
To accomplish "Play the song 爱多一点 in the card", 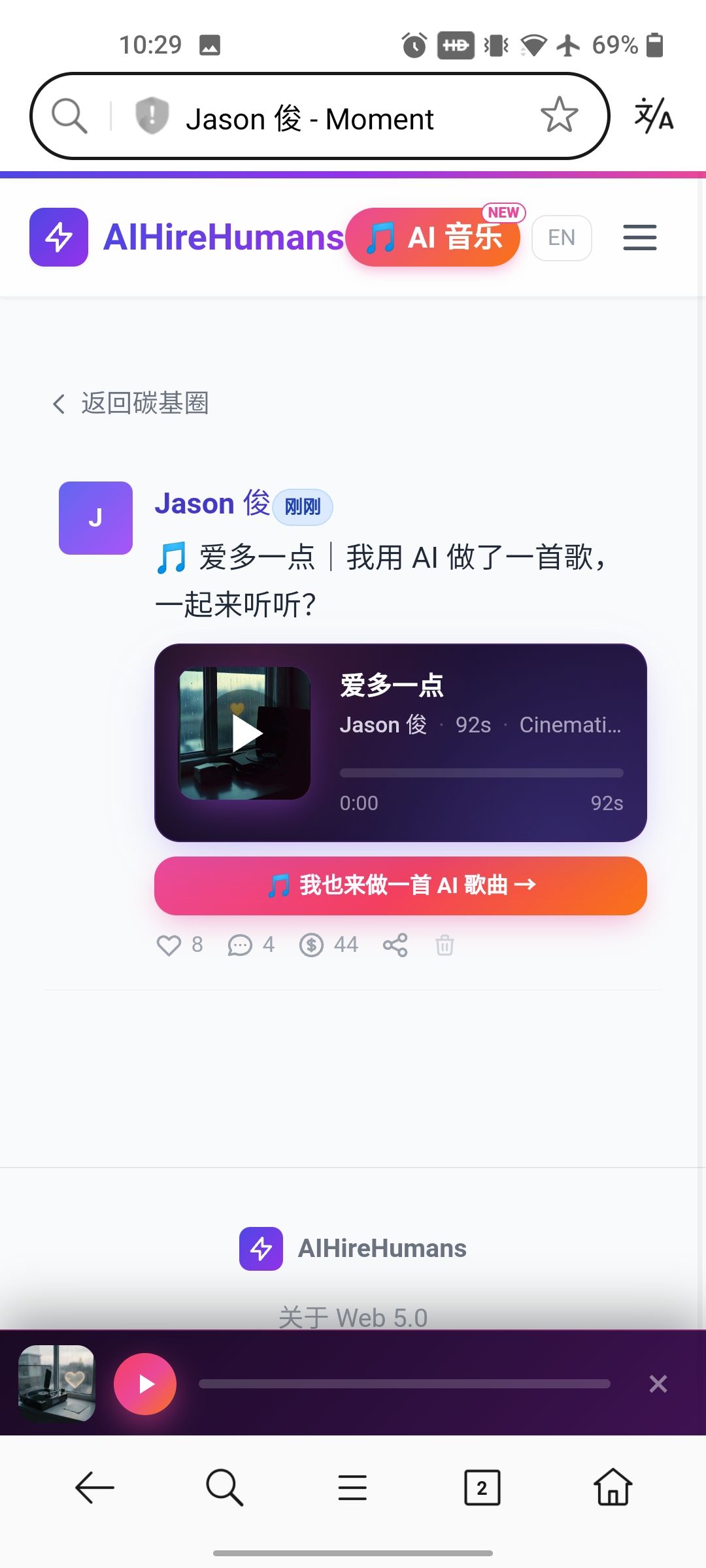I will 245,733.
